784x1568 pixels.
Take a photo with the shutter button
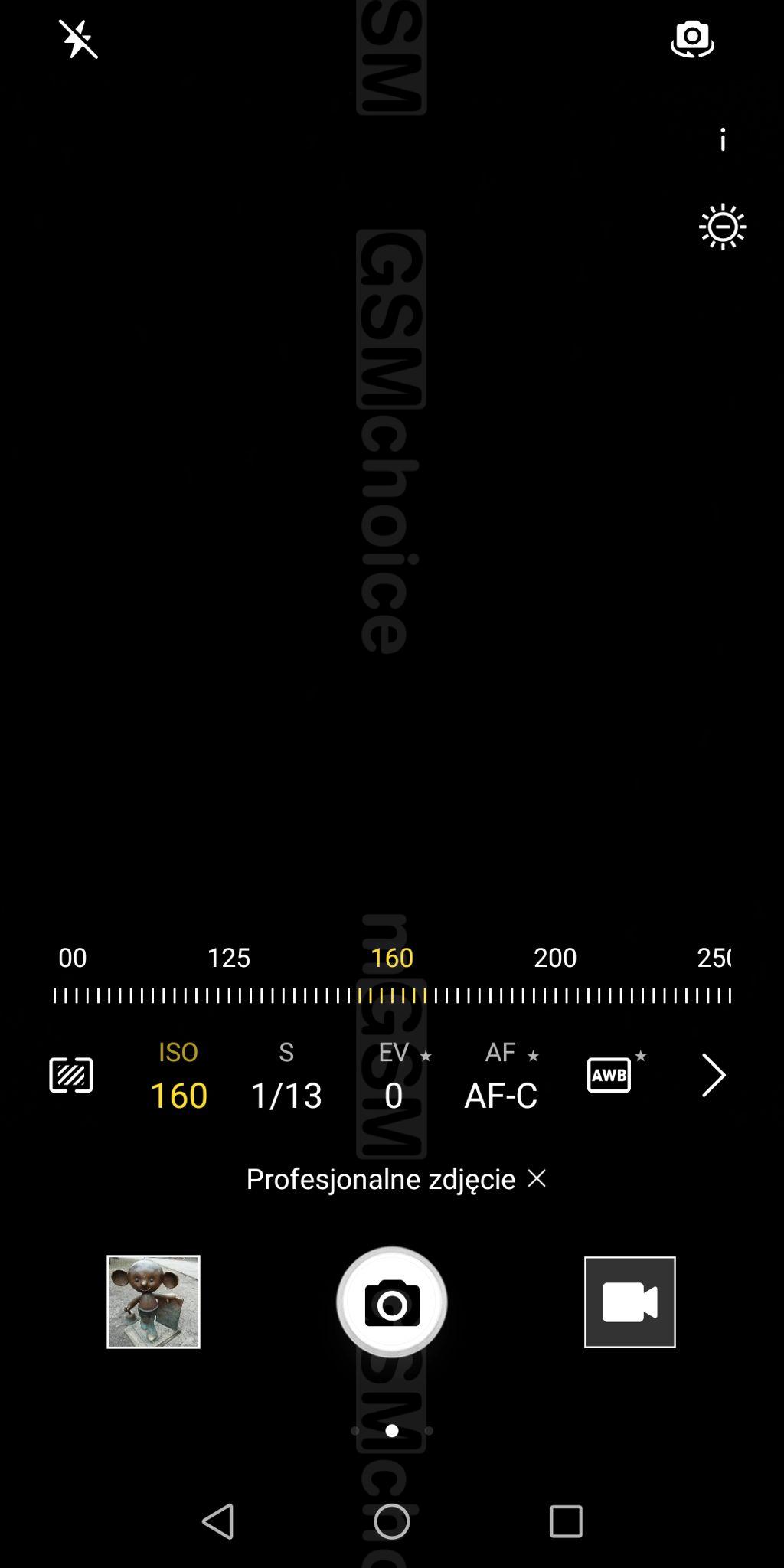(x=391, y=1302)
